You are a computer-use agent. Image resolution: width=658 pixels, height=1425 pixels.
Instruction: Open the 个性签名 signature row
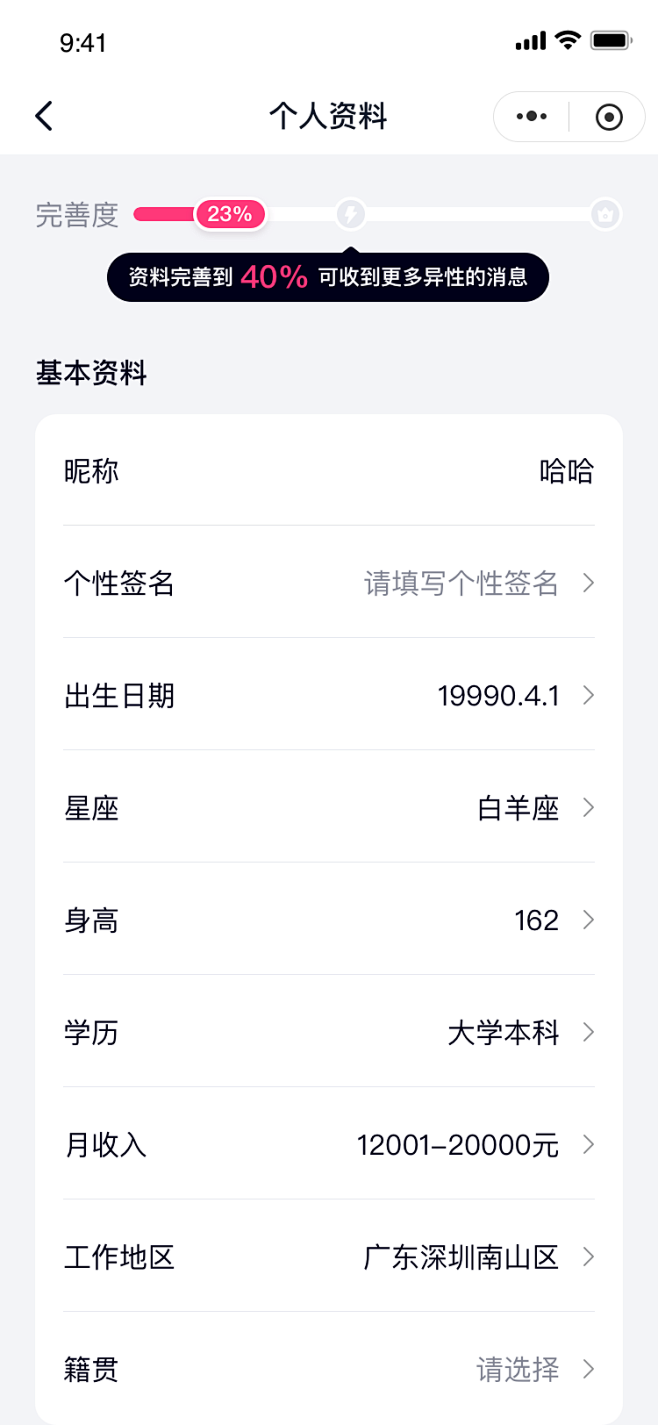click(329, 582)
